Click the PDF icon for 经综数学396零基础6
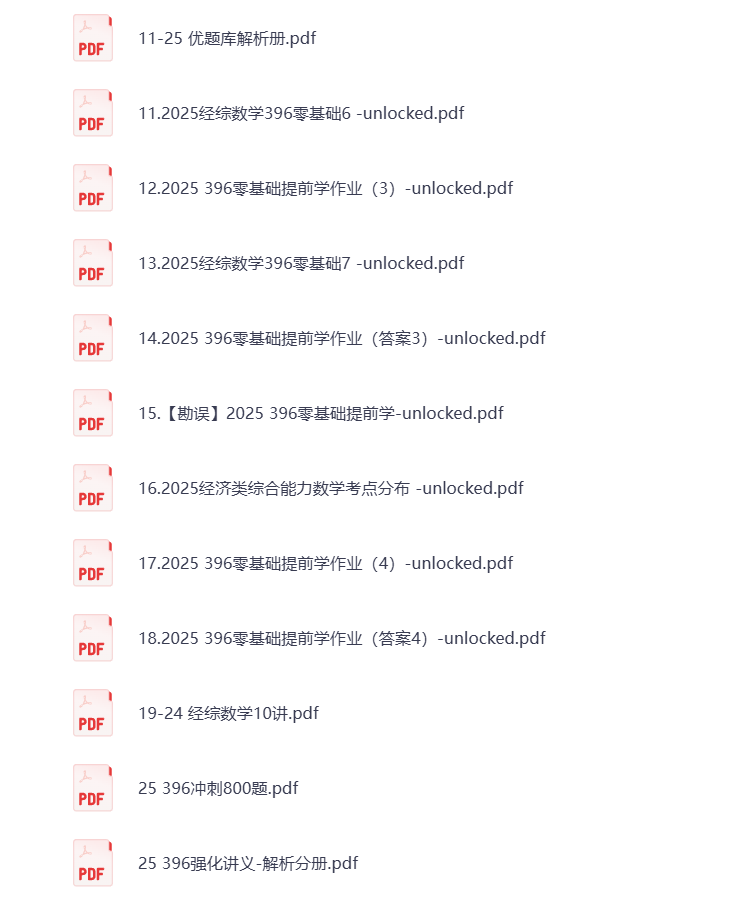The image size is (737, 897). [92, 113]
